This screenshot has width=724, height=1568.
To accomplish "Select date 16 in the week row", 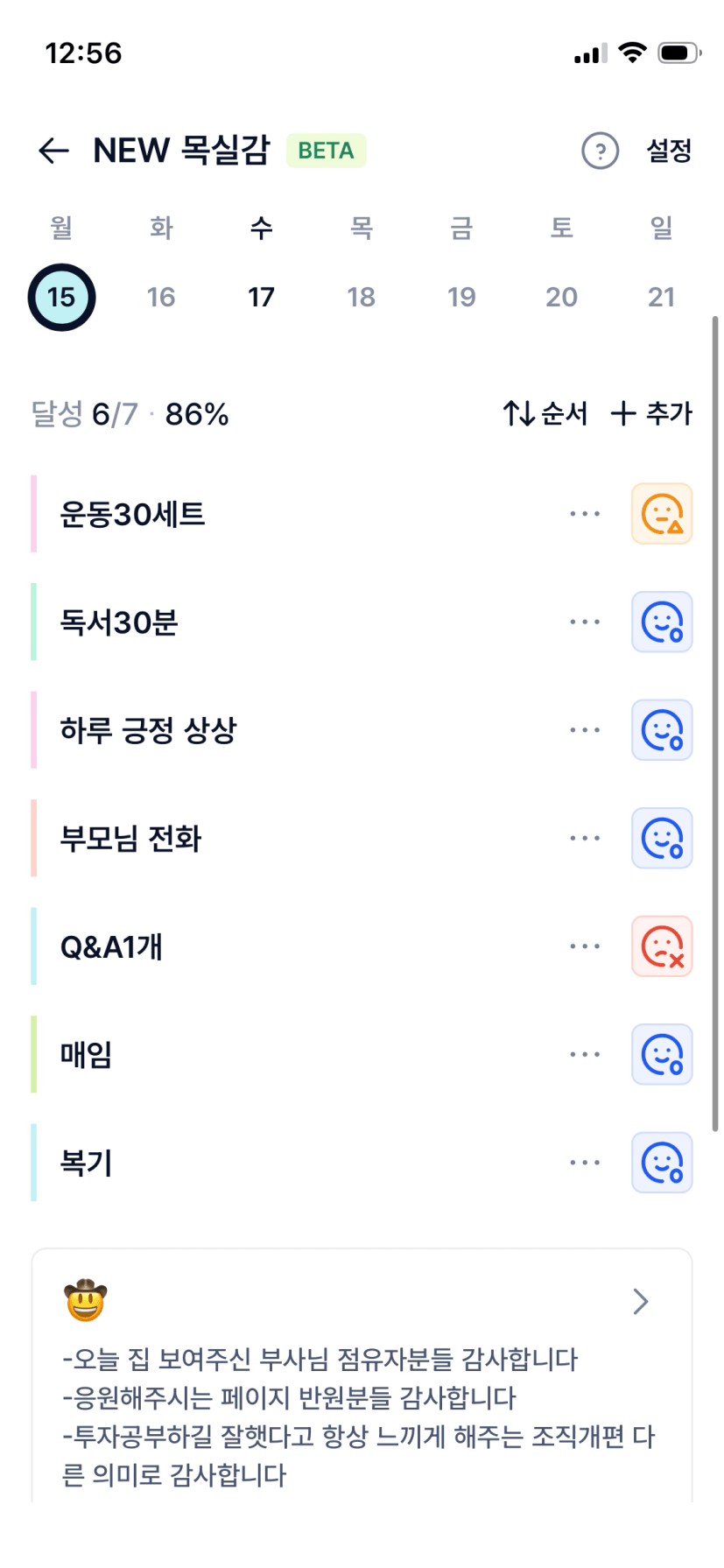I will coord(161,298).
